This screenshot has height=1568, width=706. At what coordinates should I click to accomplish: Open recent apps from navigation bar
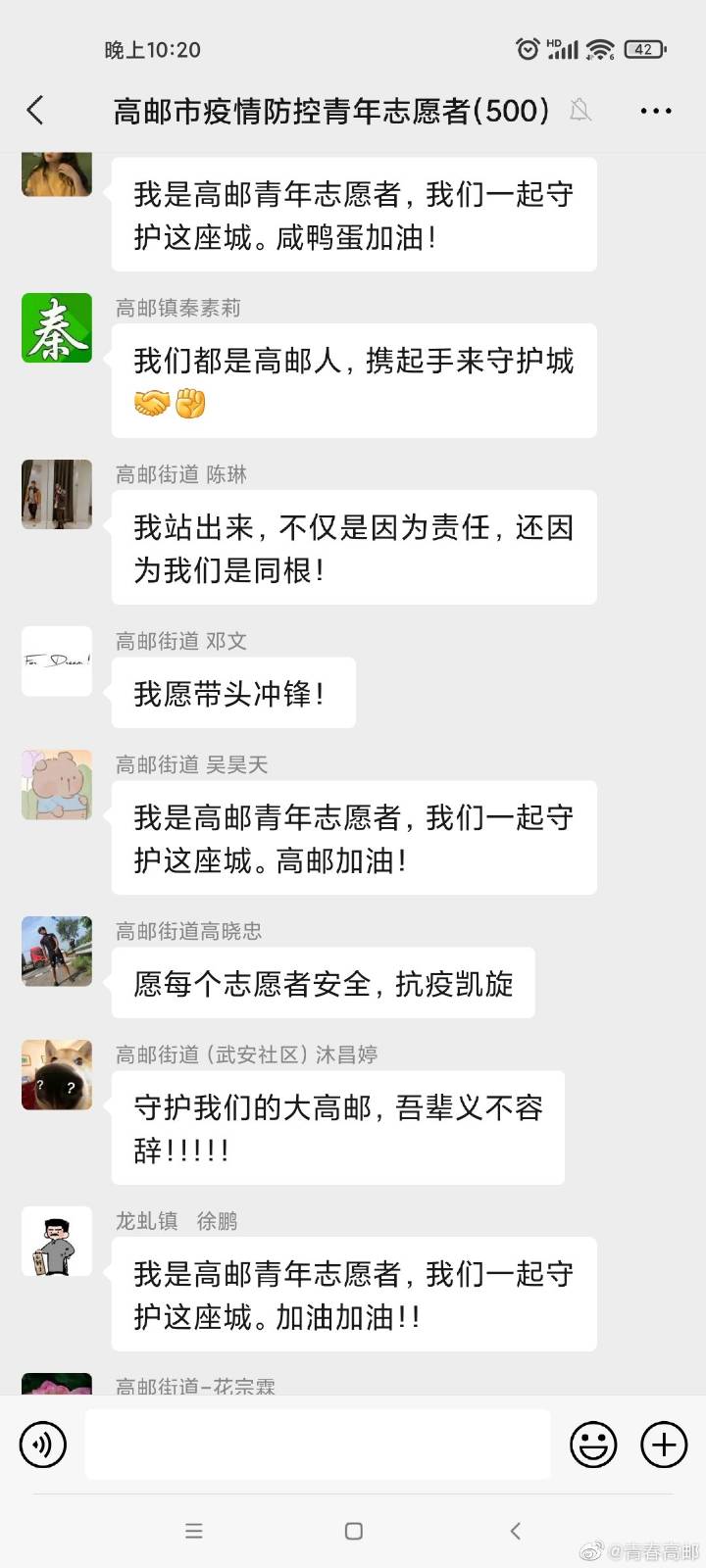pos(194,1531)
